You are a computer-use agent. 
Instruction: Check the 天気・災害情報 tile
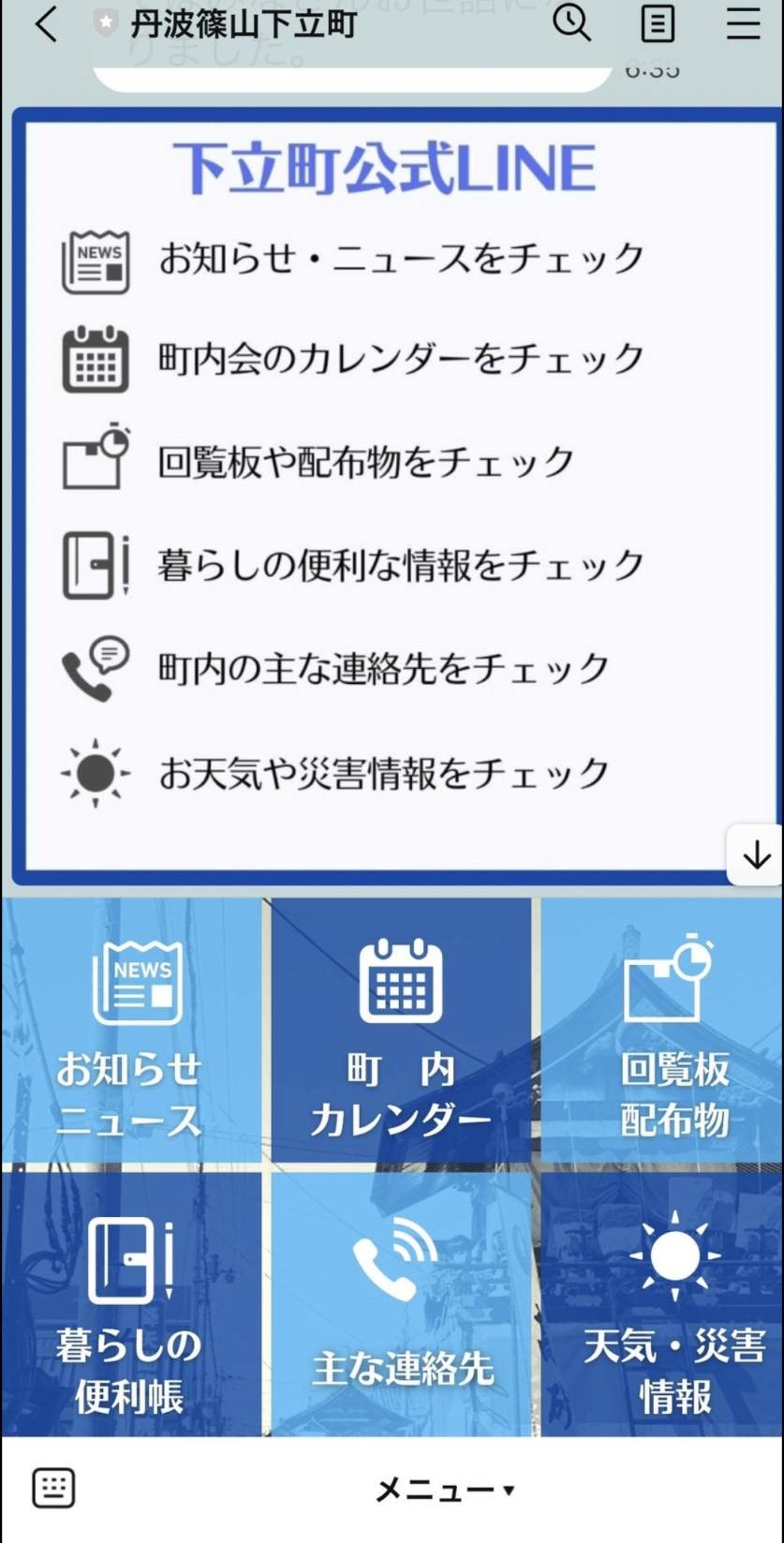coord(673,1304)
